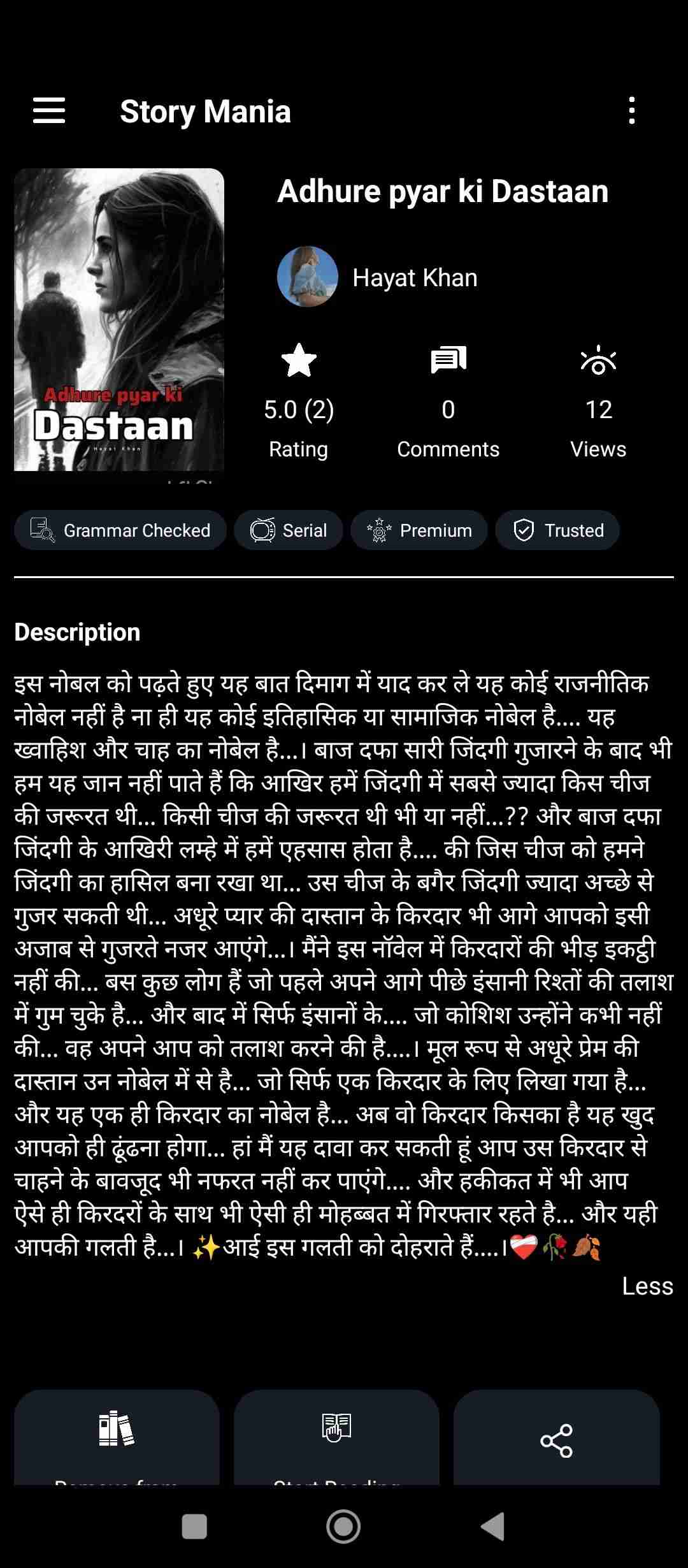The width and height of the screenshot is (688, 1568).
Task: Share this story
Action: [x=556, y=1441]
